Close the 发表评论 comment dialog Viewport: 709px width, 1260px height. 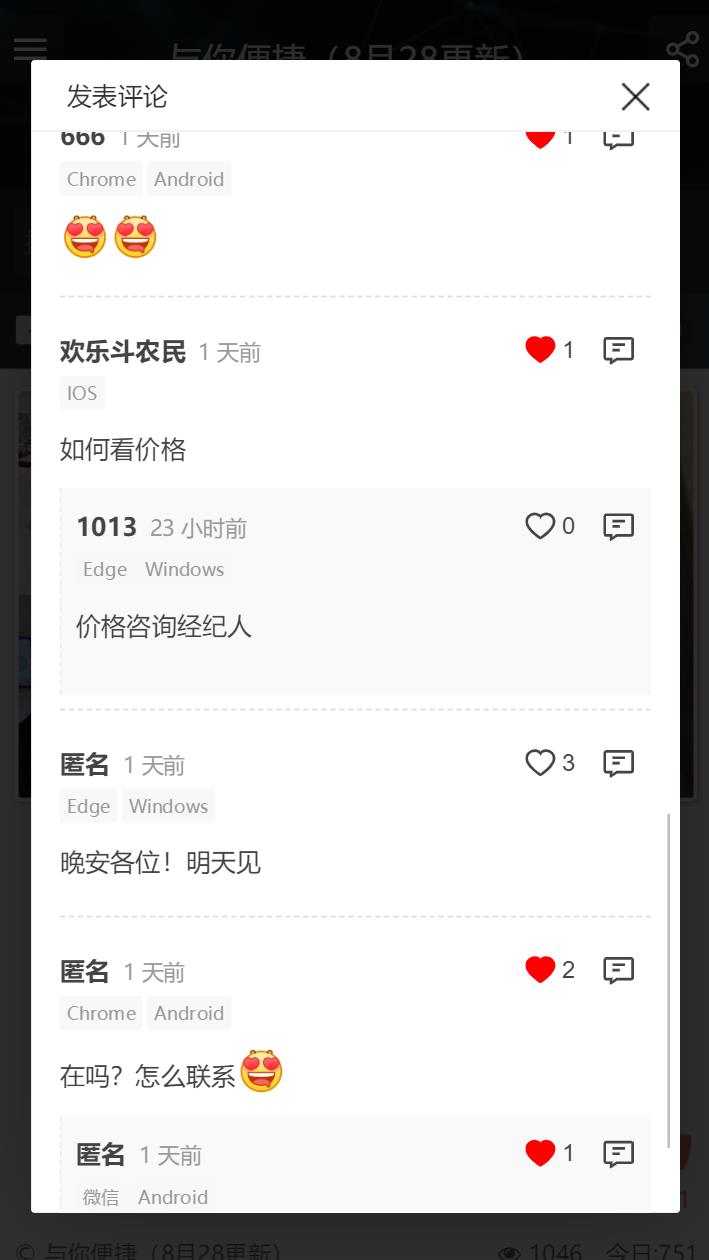[636, 97]
